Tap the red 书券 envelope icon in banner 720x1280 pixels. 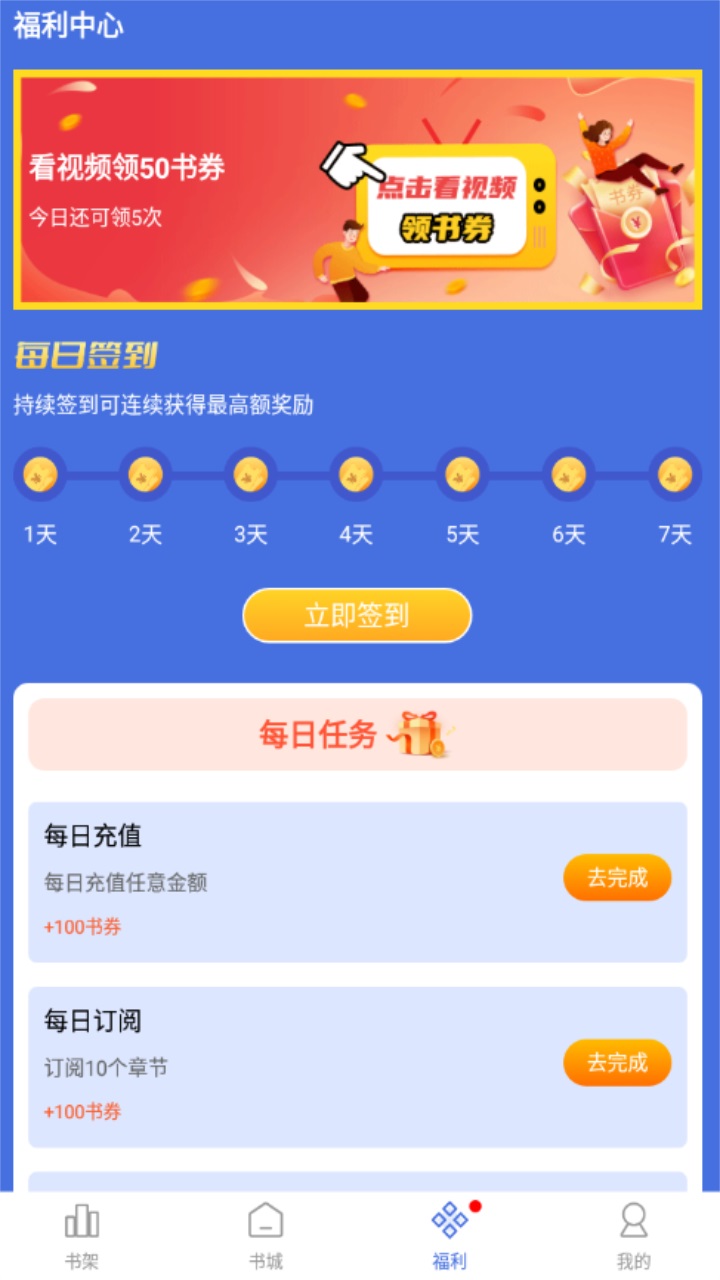629,230
